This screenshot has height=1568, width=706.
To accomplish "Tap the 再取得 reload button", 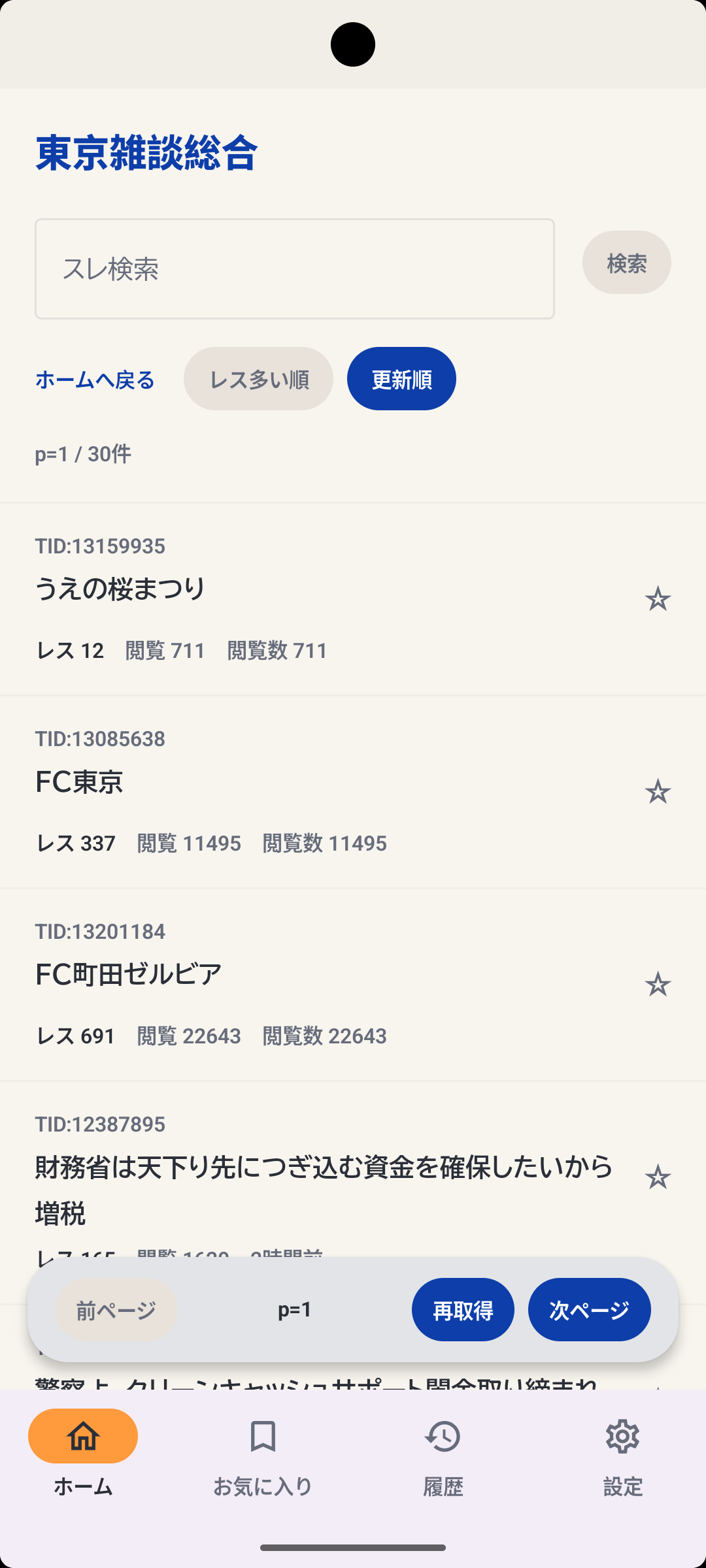I will point(463,1309).
